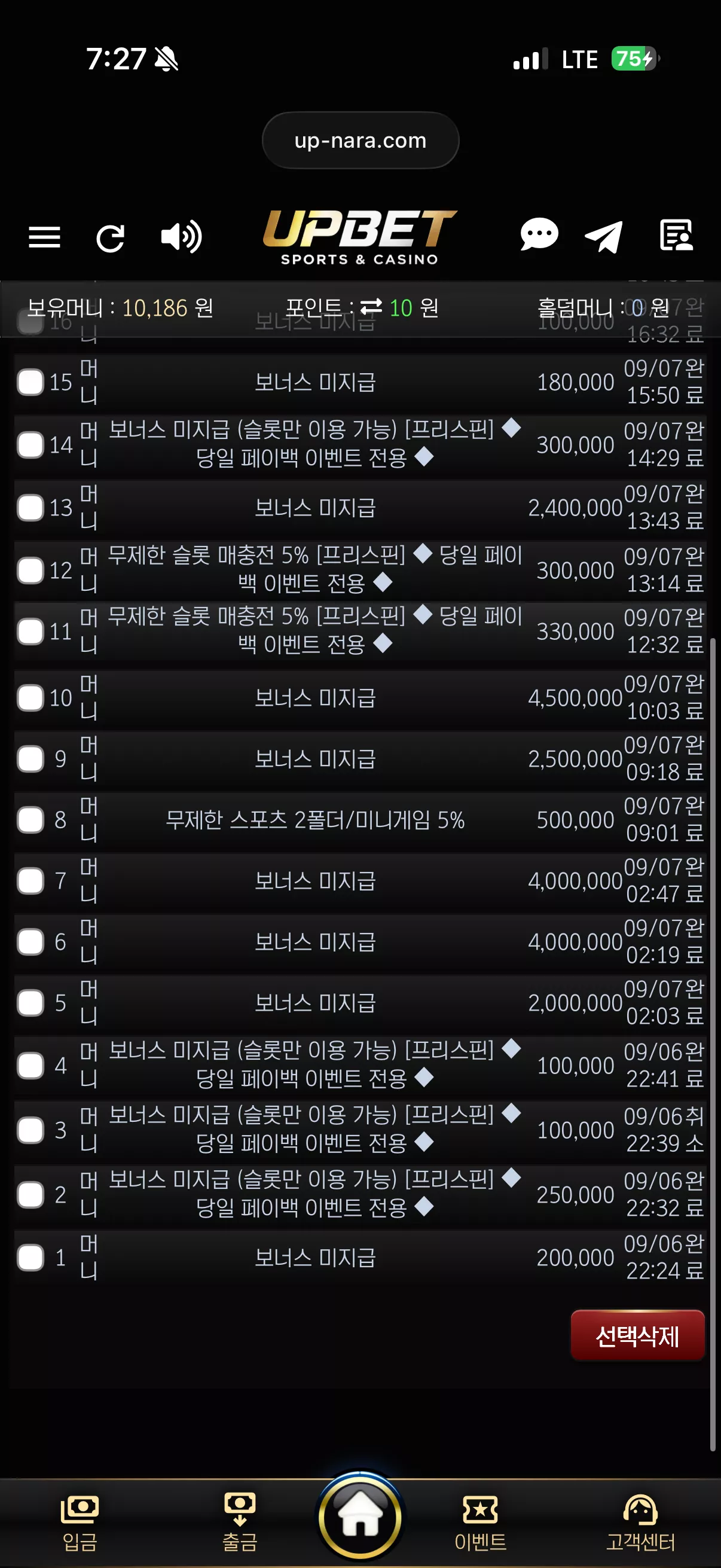
Task: Return home via the center house button
Action: click(360, 1517)
